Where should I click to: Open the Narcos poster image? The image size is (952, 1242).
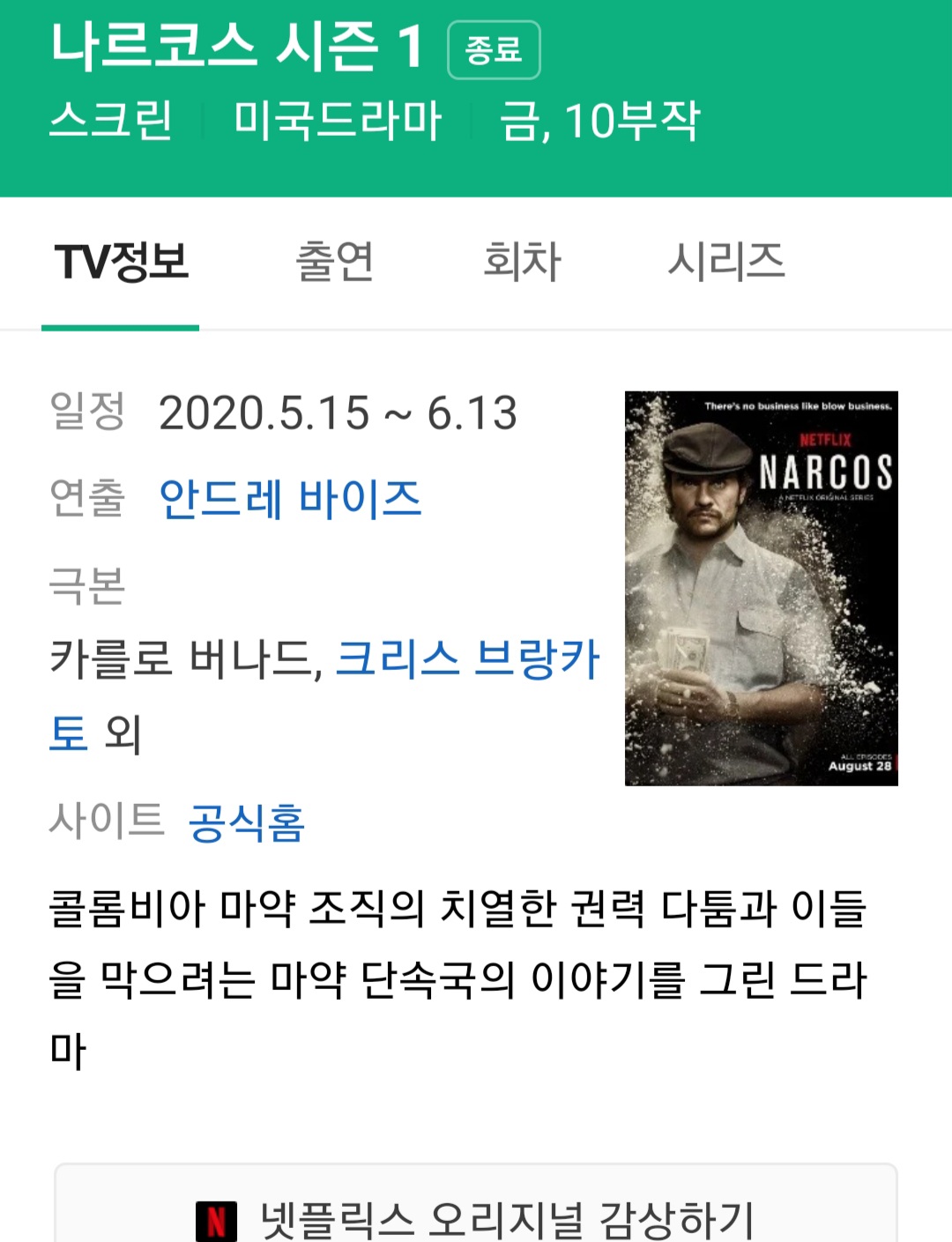(761, 588)
